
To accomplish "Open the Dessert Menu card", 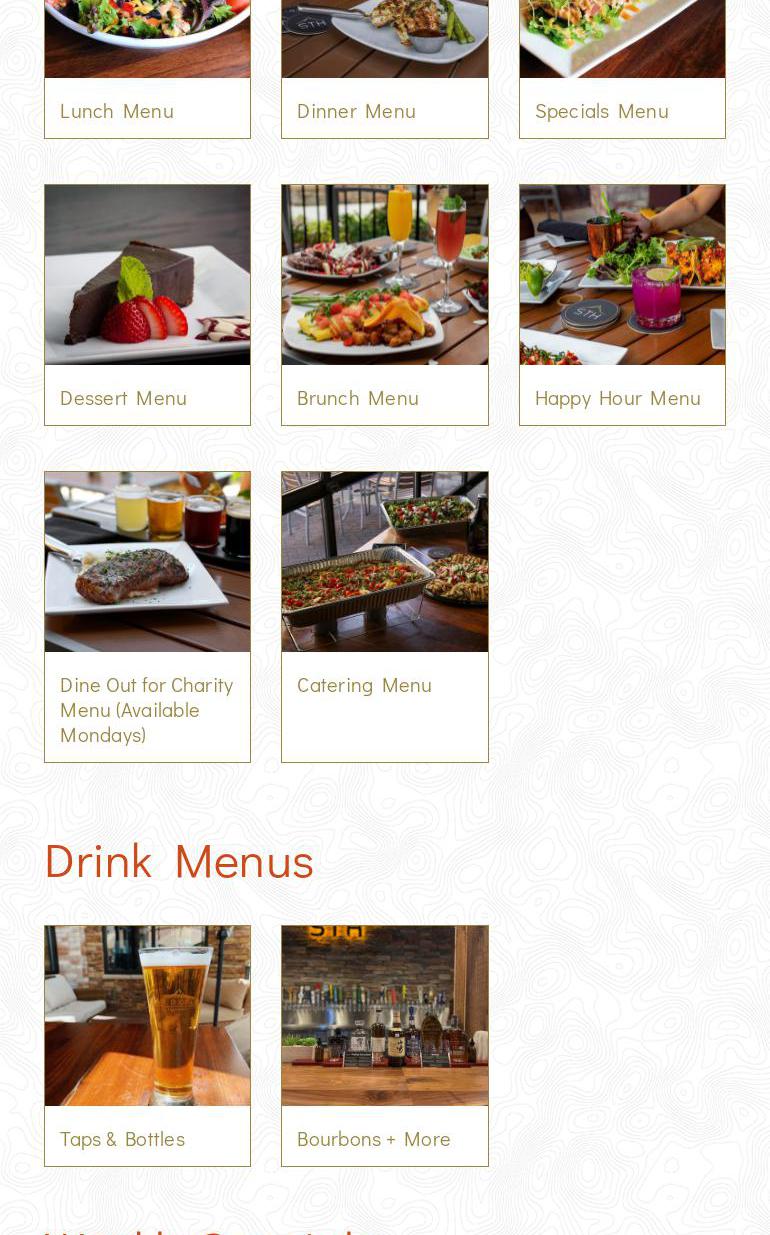I will (147, 305).
